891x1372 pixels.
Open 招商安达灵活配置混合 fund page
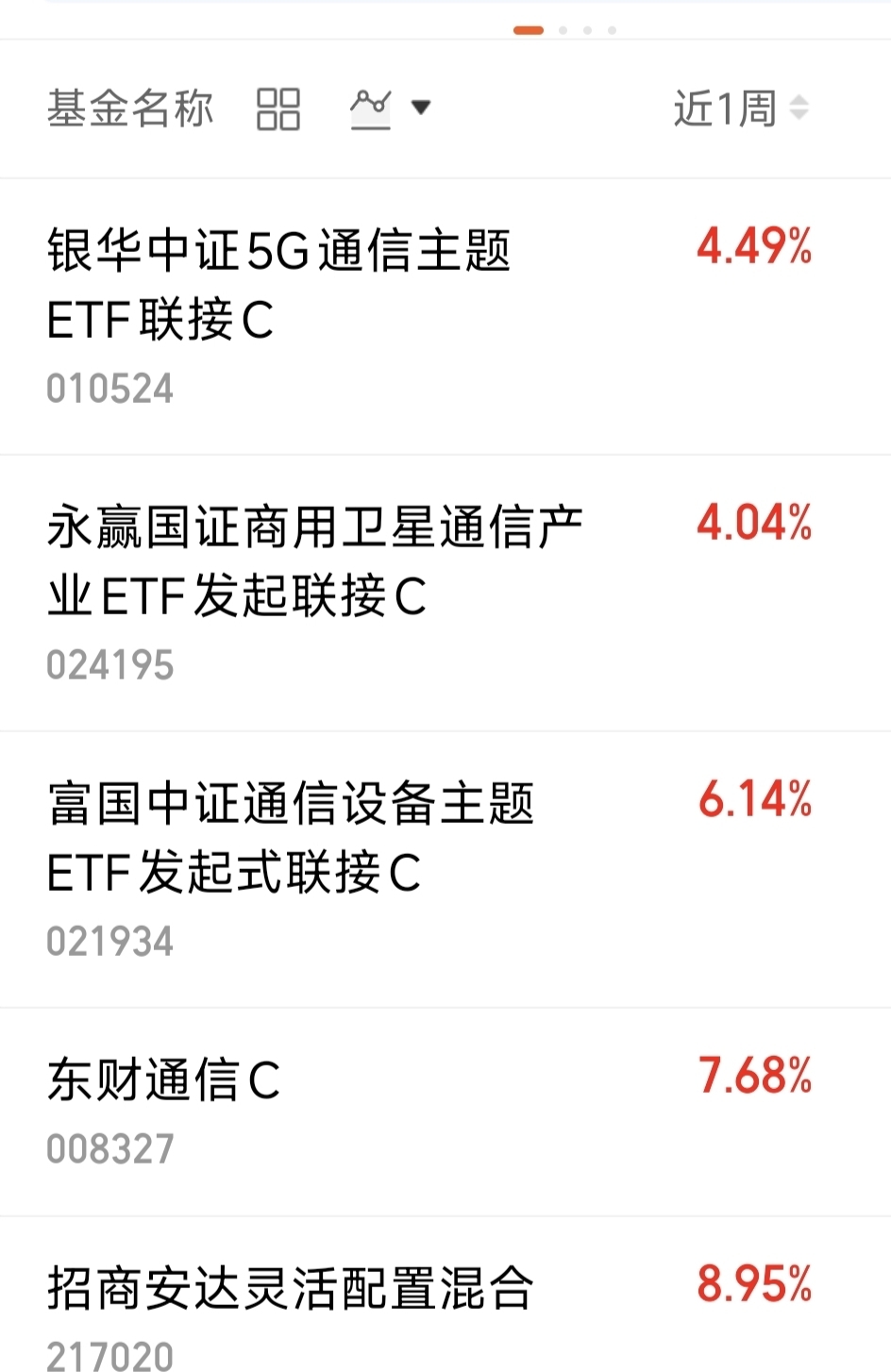(x=290, y=1289)
